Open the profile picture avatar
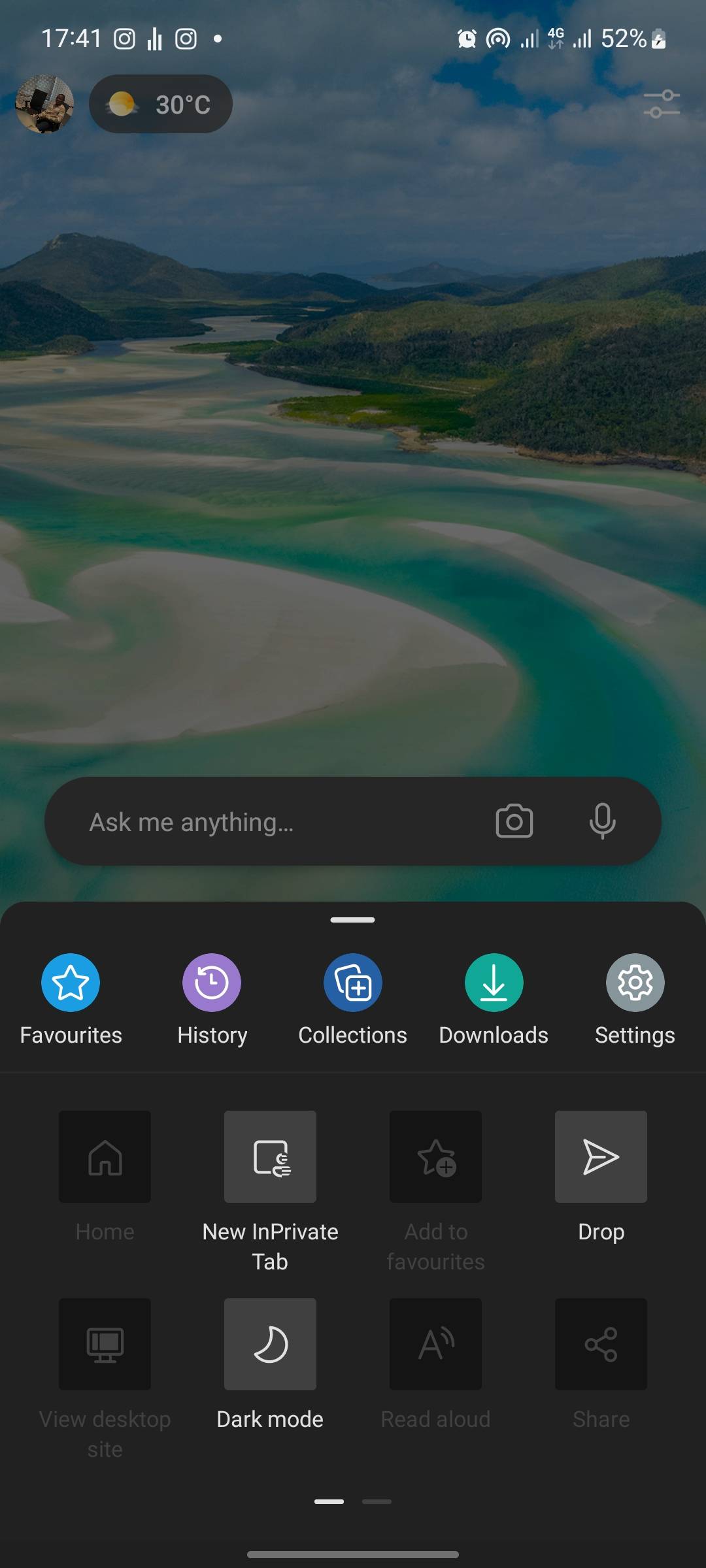Screen dimensions: 706x1568 (x=44, y=104)
